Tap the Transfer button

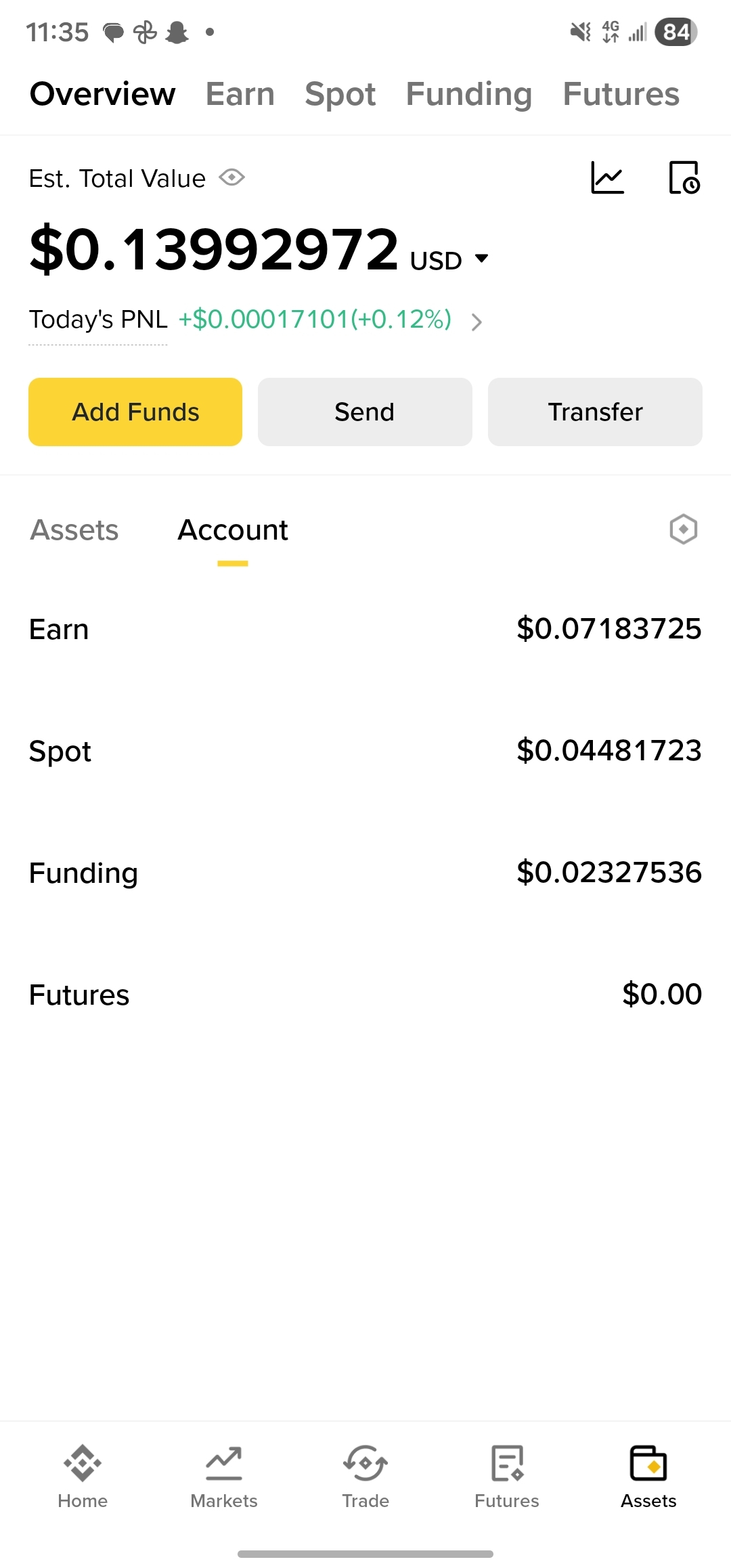coord(595,412)
